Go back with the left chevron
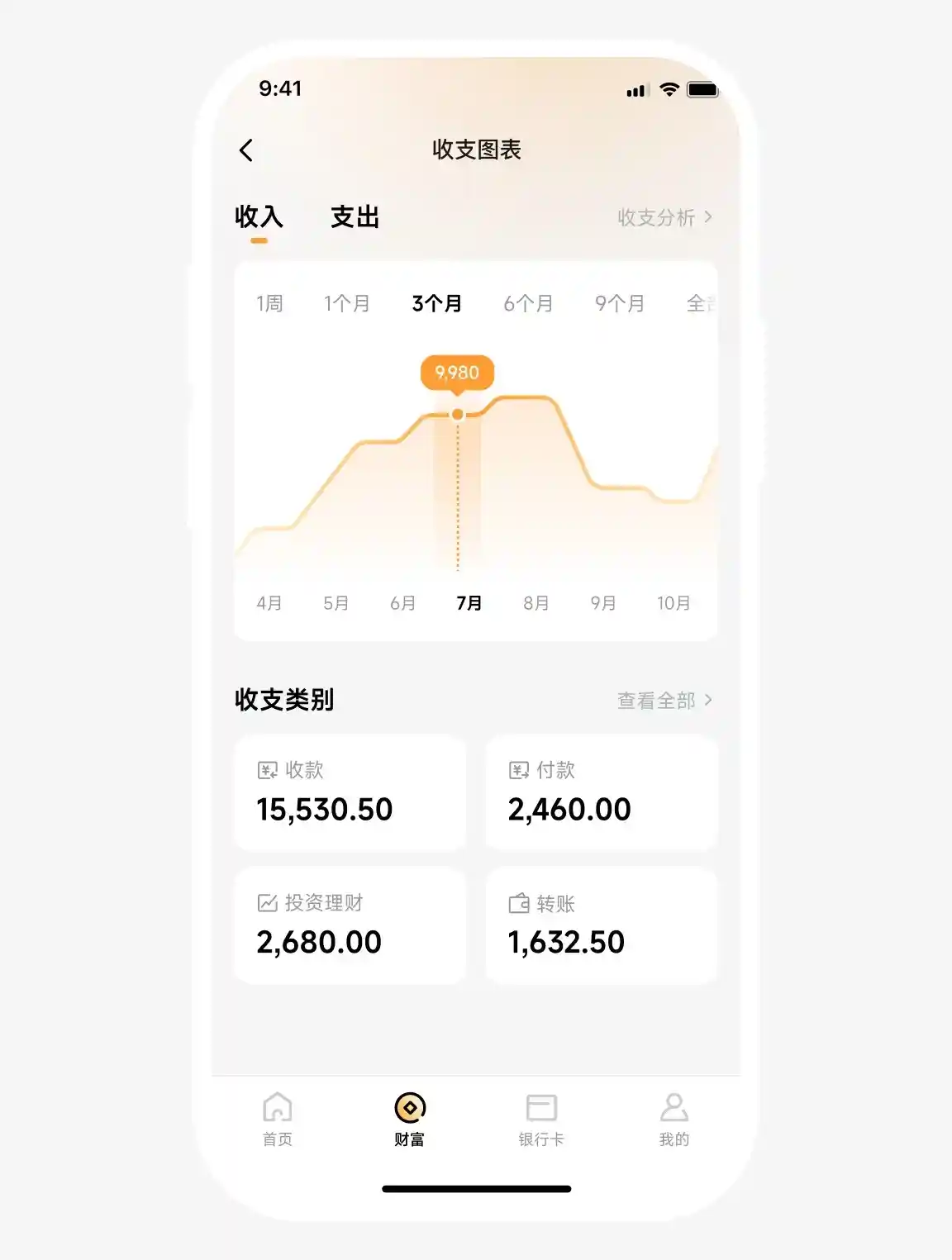This screenshot has height=1260, width=952. coord(245,150)
